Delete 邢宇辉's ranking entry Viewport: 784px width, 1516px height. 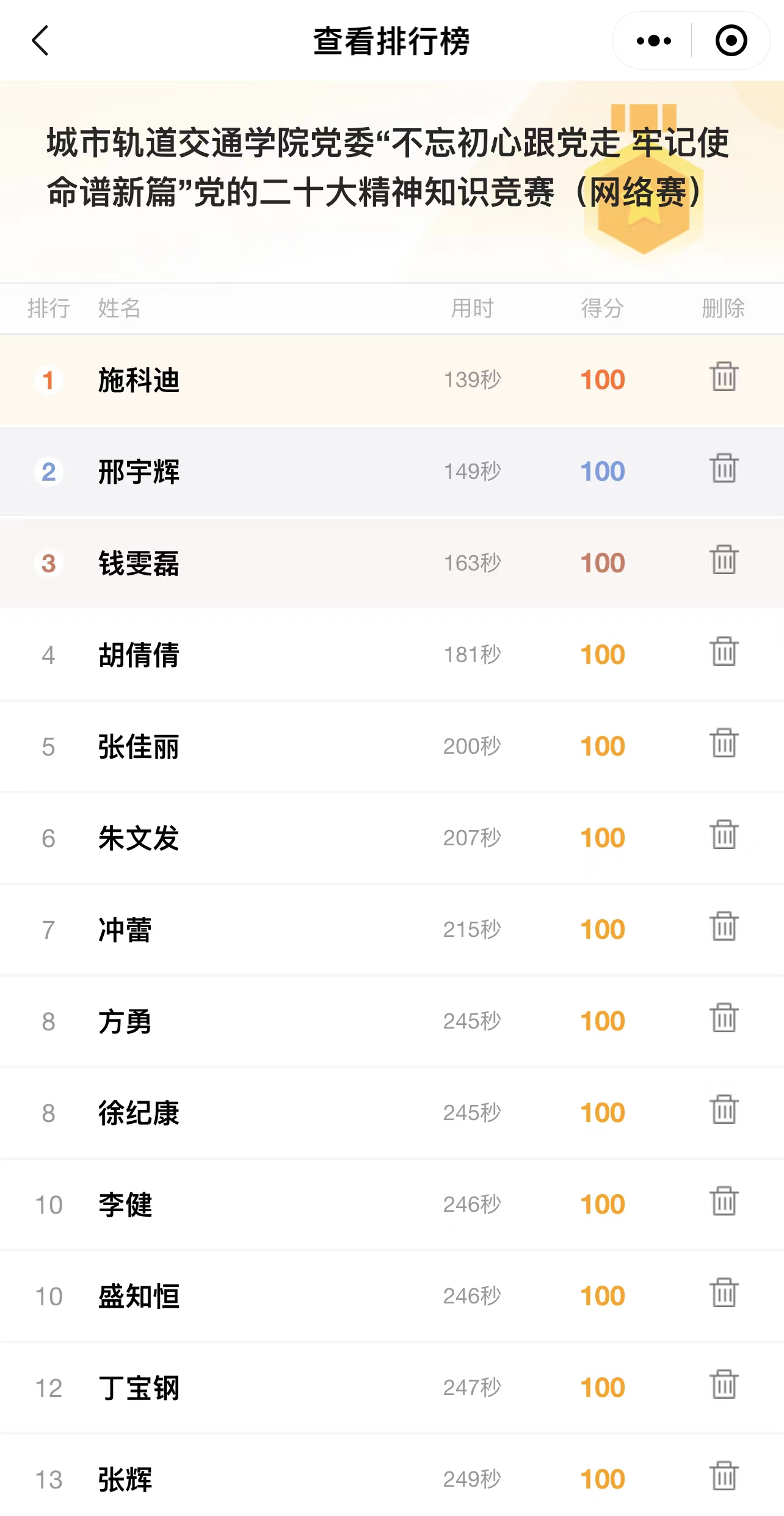pos(724,468)
